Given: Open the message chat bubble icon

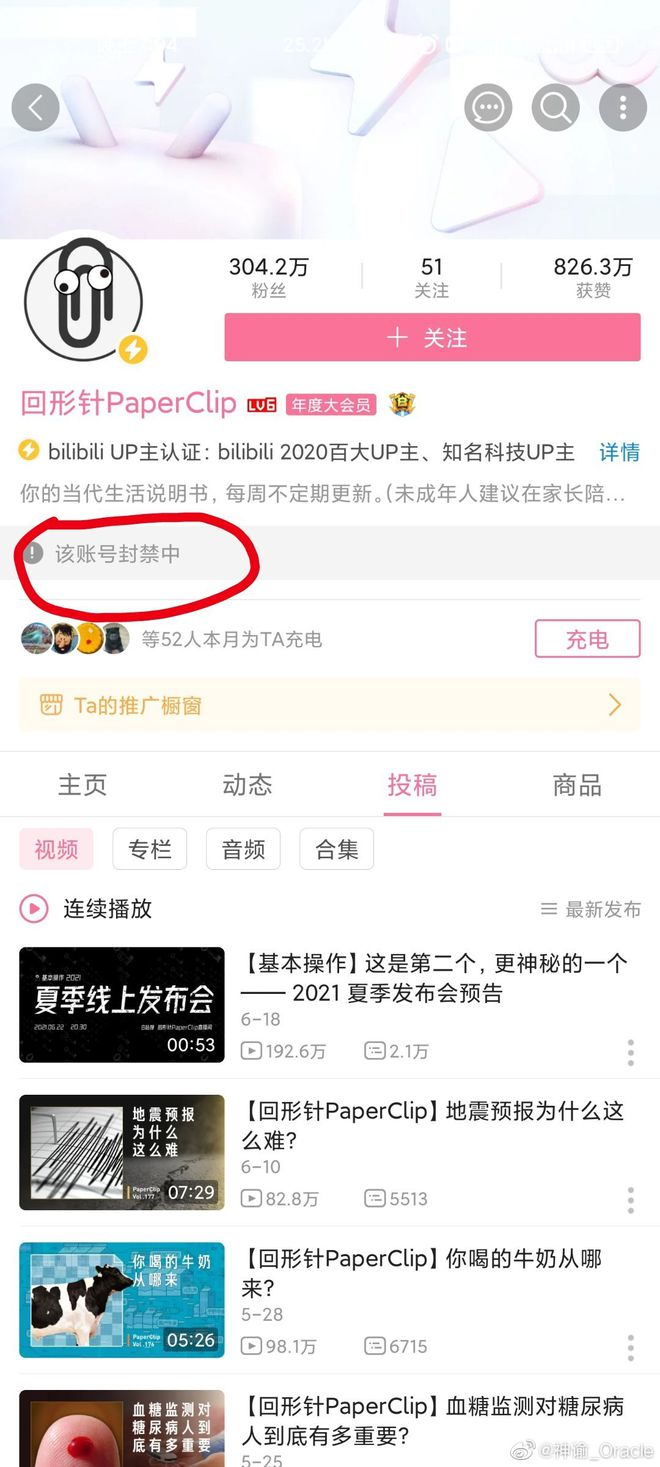Looking at the screenshot, I should pyautogui.click(x=488, y=107).
